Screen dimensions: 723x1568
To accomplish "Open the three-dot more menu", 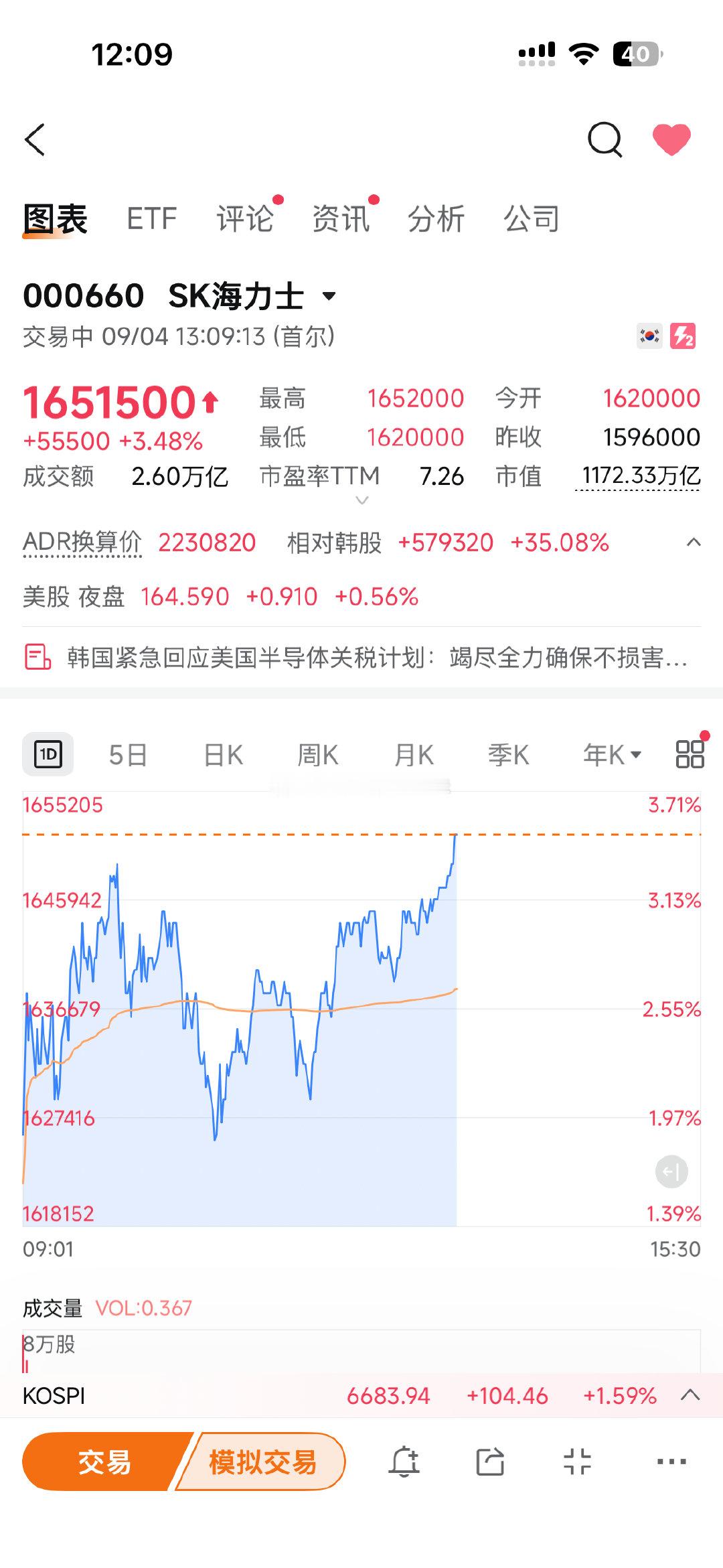I will pos(671,1462).
